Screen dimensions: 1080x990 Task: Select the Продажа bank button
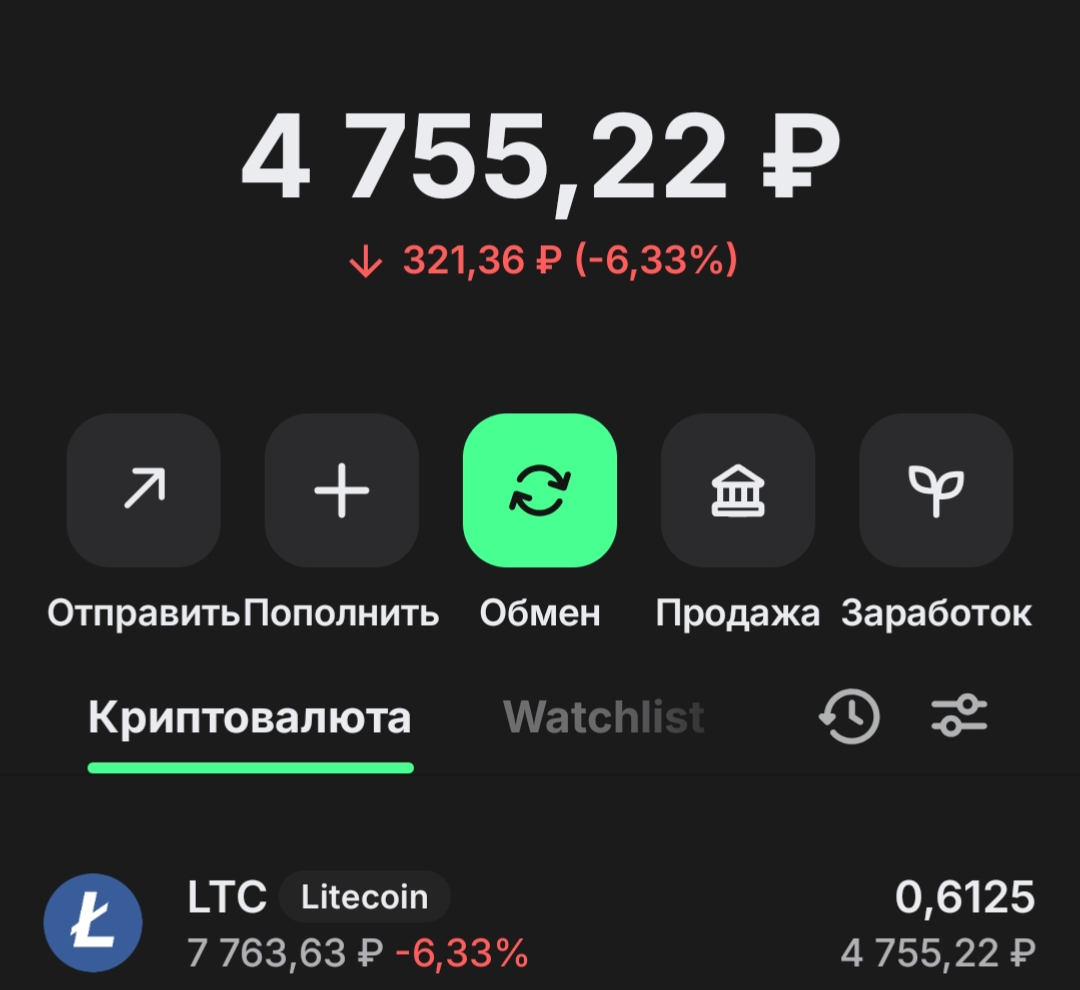pyautogui.click(x=738, y=491)
